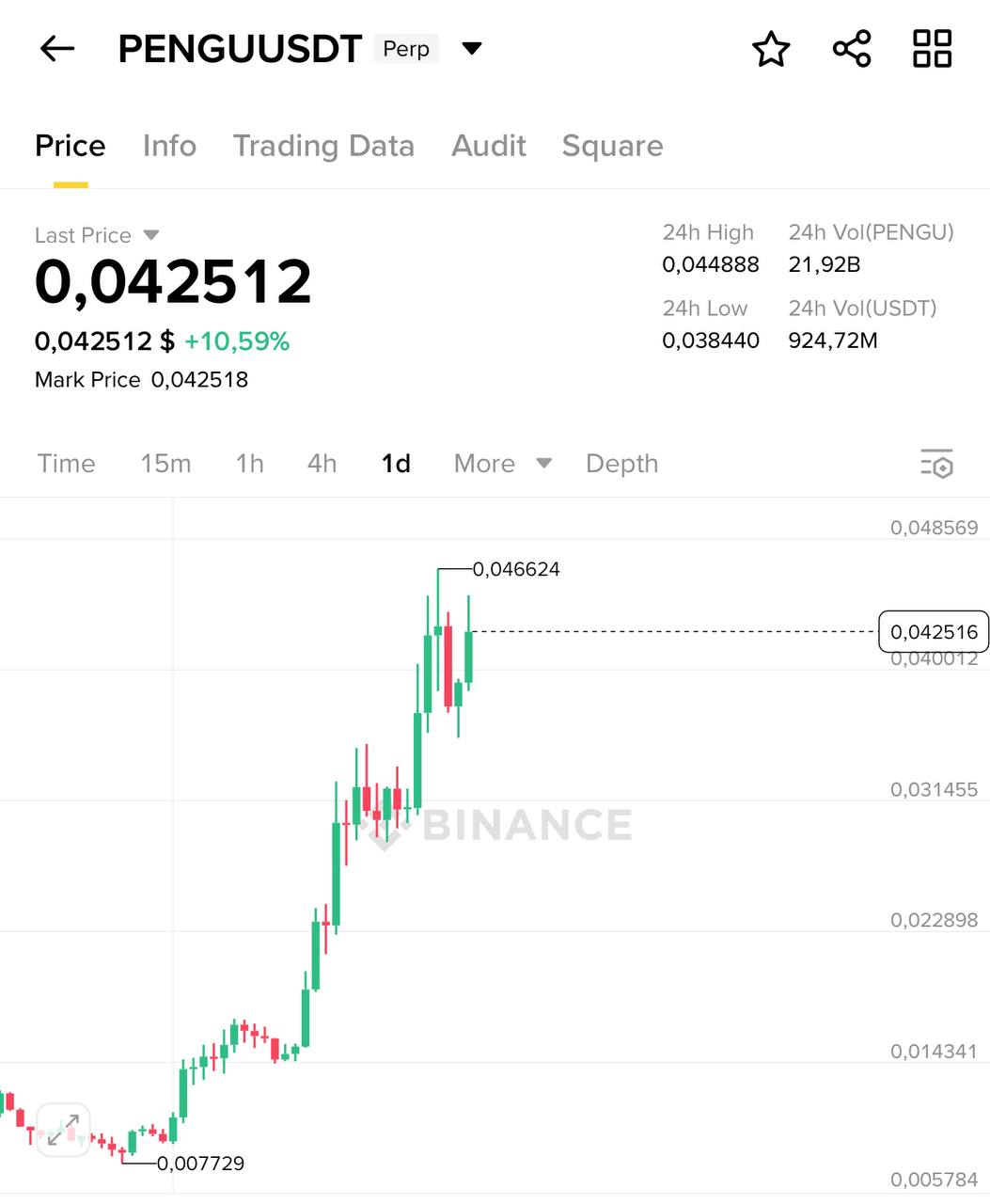Viewport: 990px width, 1204px height.
Task: Share this PENGUUSDT chart
Action: click(852, 49)
